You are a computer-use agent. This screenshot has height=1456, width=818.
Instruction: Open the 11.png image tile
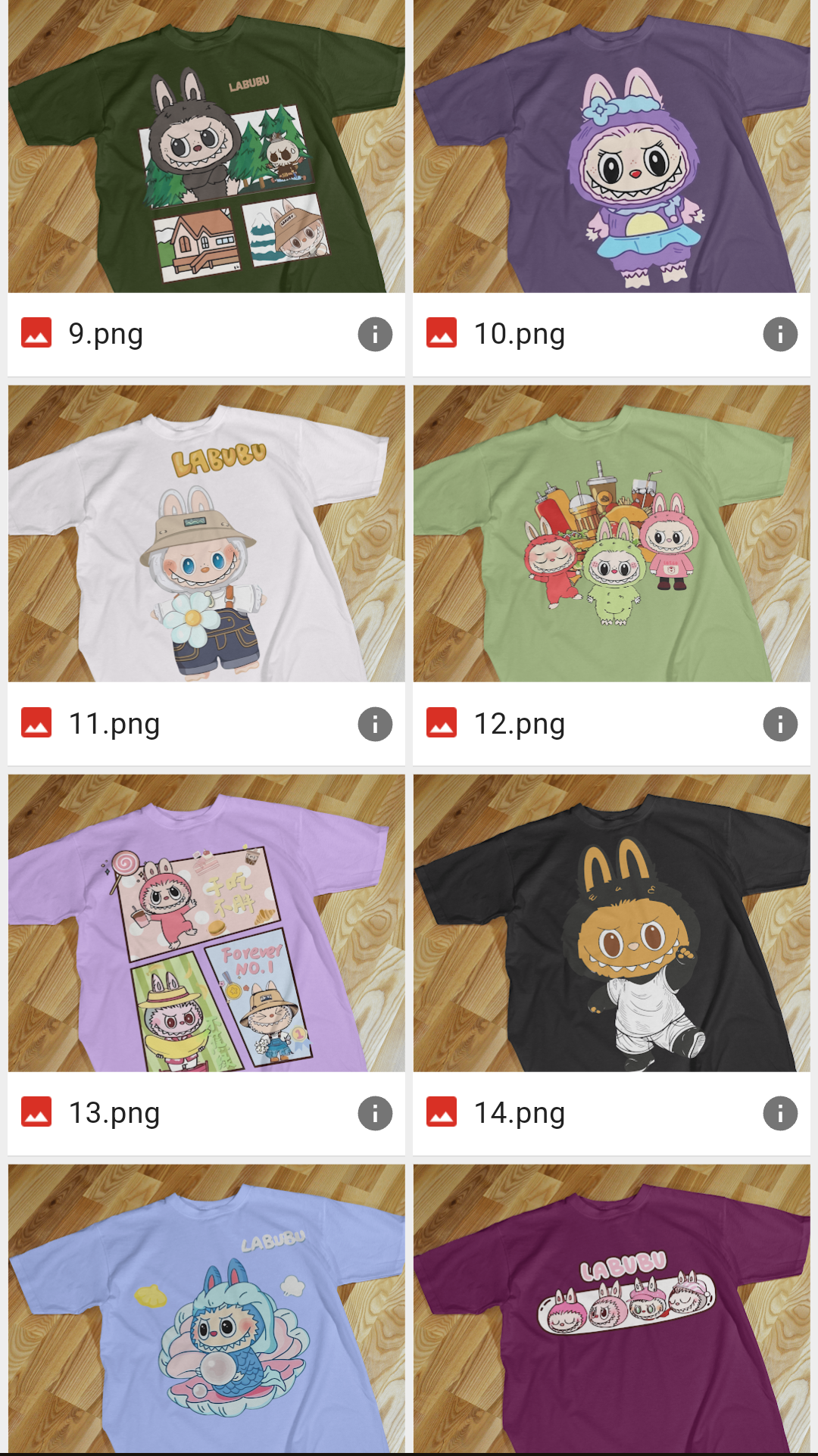click(206, 534)
